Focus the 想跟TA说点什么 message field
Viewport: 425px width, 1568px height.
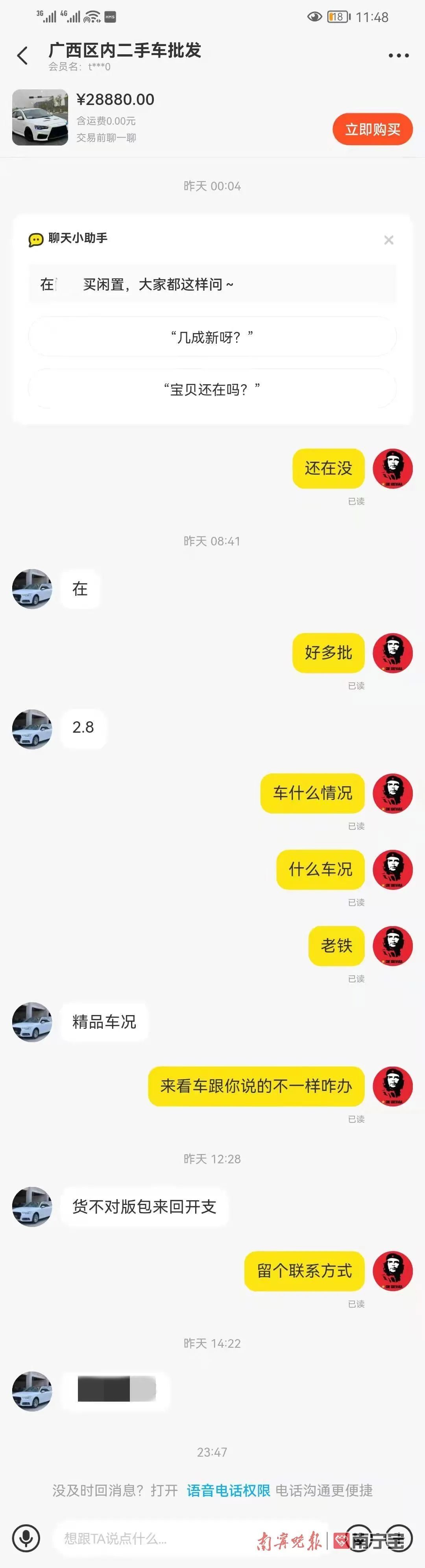pos(152,1538)
